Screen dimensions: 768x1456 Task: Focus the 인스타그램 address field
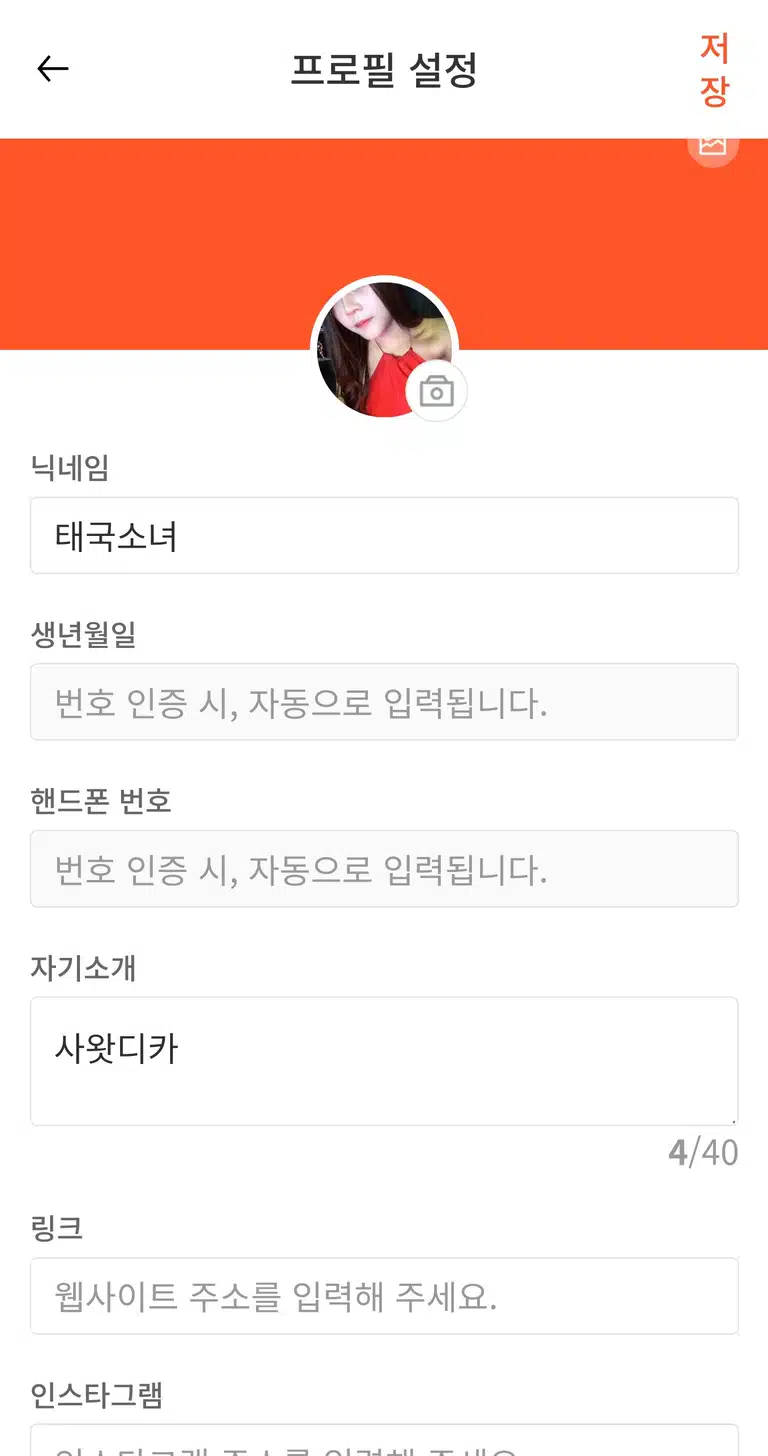pyautogui.click(x=384, y=1440)
